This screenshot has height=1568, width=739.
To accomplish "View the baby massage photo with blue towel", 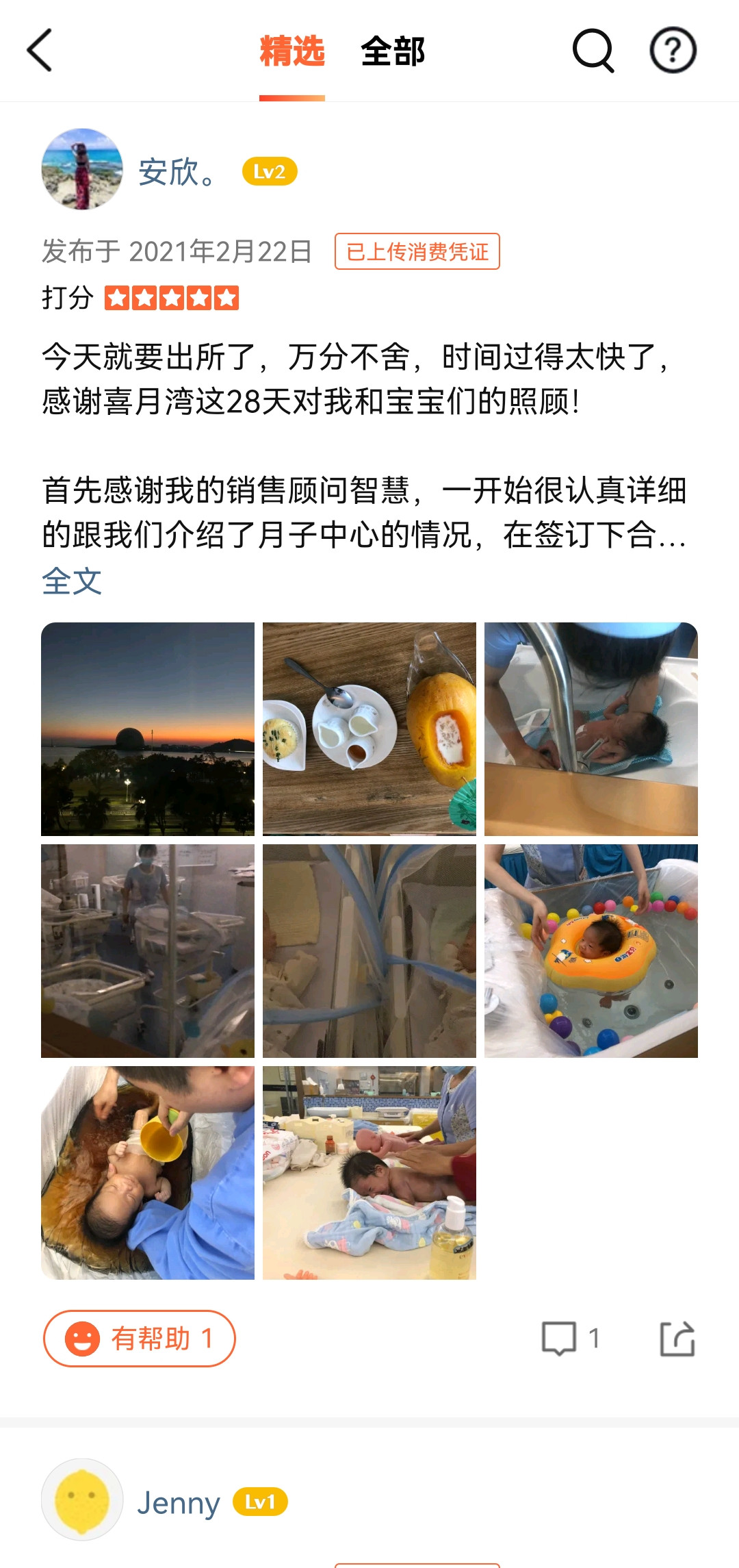I will [x=369, y=1172].
